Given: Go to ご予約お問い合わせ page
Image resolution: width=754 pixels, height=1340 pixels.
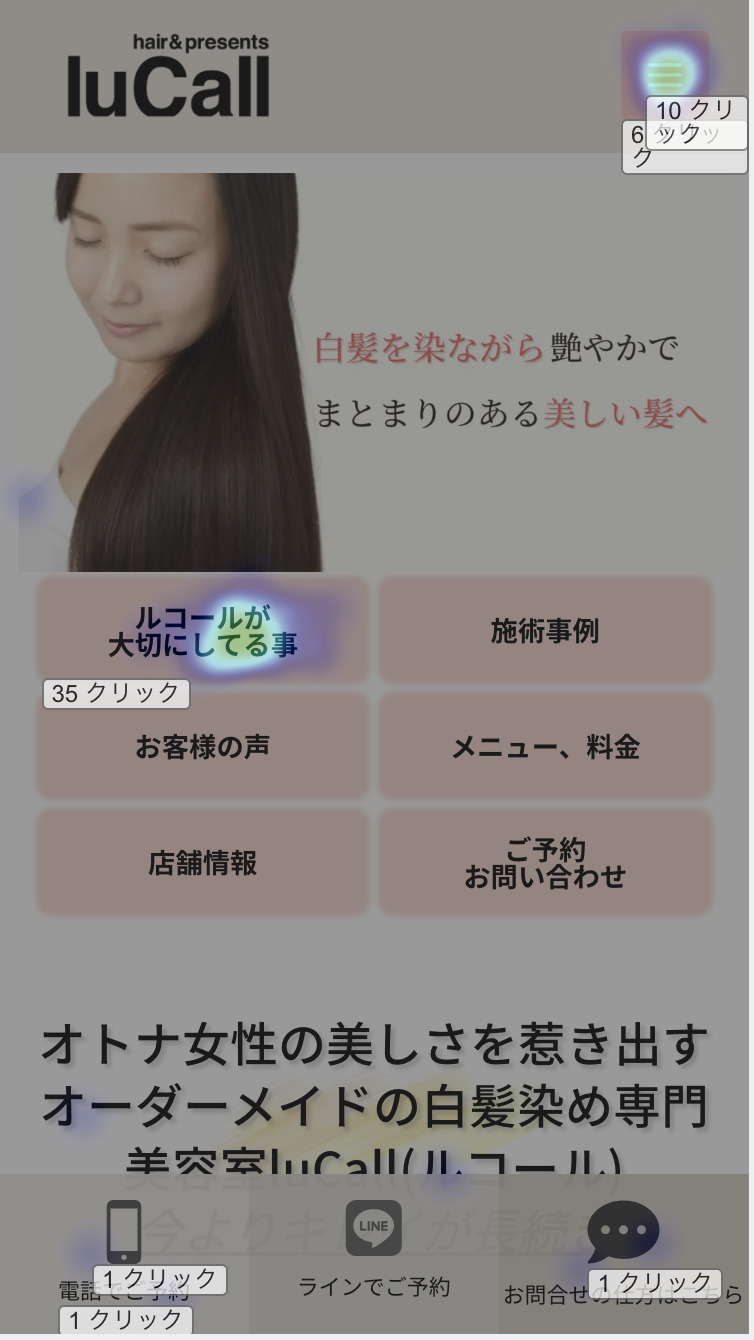Looking at the screenshot, I should [x=545, y=863].
